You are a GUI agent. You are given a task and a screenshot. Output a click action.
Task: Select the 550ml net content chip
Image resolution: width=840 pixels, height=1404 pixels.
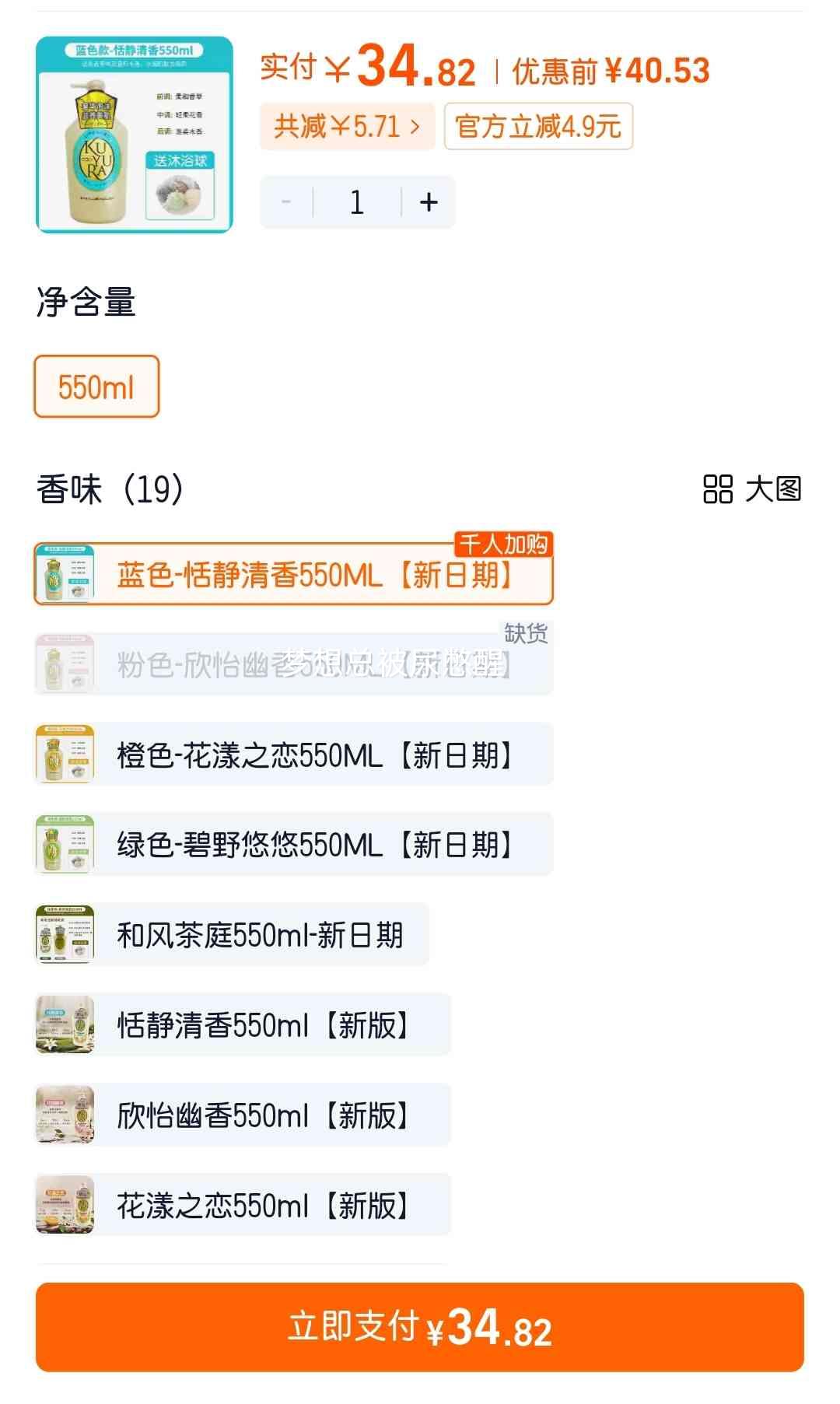(96, 387)
